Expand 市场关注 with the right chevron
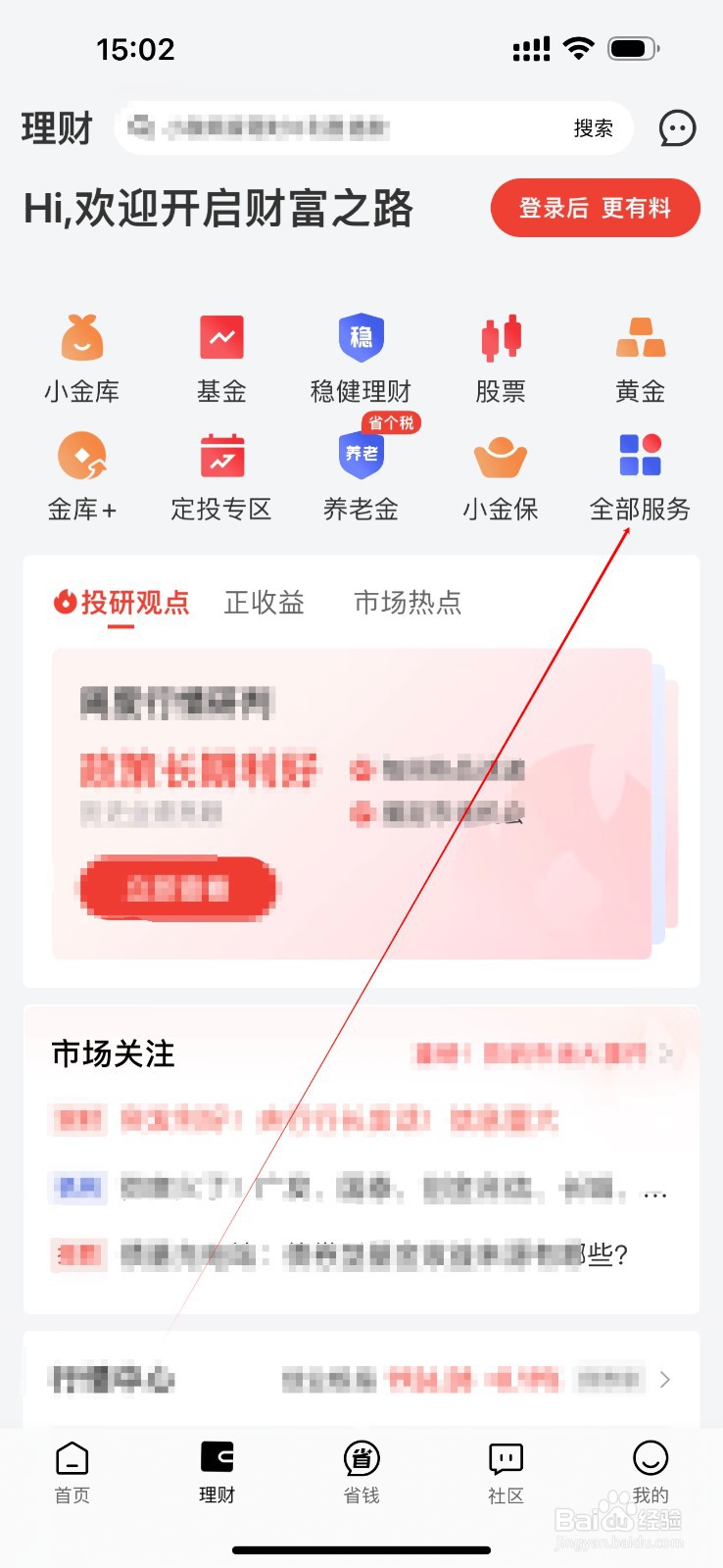This screenshot has height=1568, width=723. coord(670,1053)
